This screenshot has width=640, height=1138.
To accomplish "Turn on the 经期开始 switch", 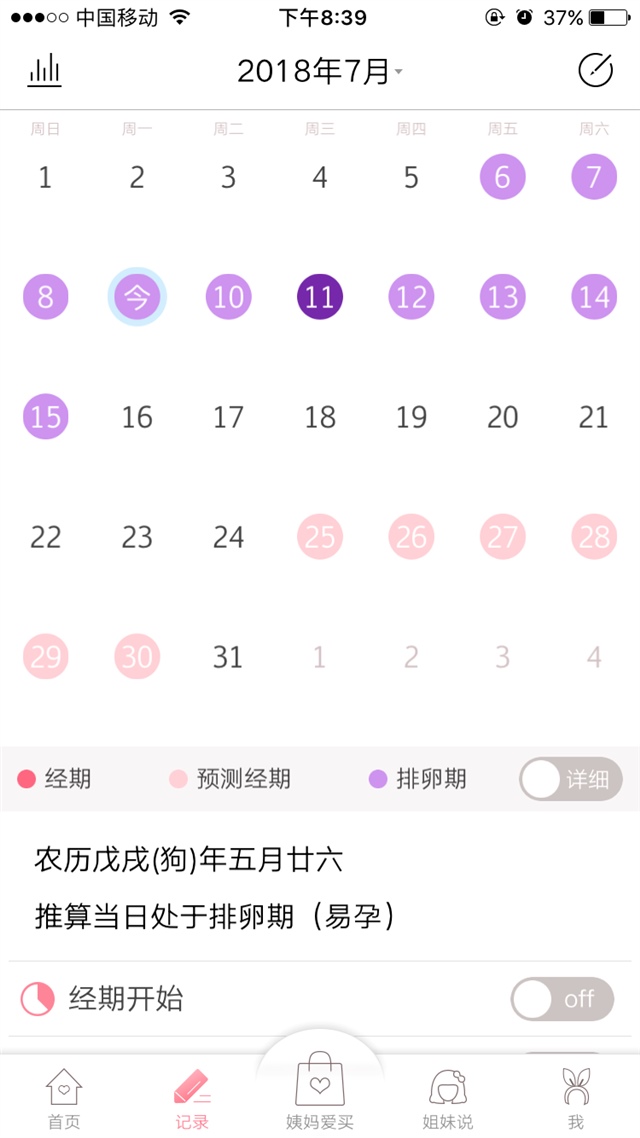I will pyautogui.click(x=562, y=998).
